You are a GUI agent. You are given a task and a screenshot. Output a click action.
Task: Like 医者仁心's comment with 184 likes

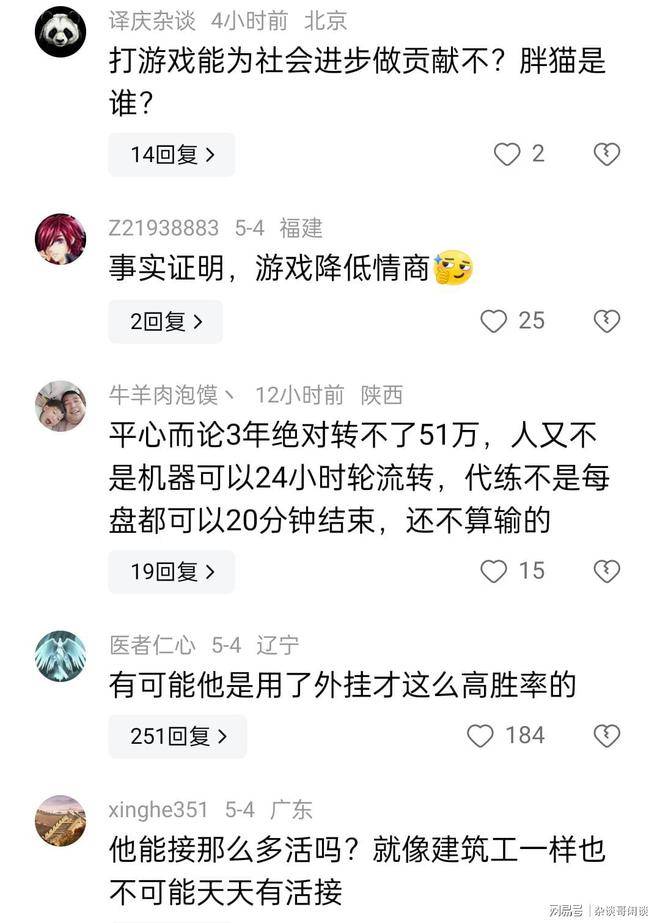481,736
